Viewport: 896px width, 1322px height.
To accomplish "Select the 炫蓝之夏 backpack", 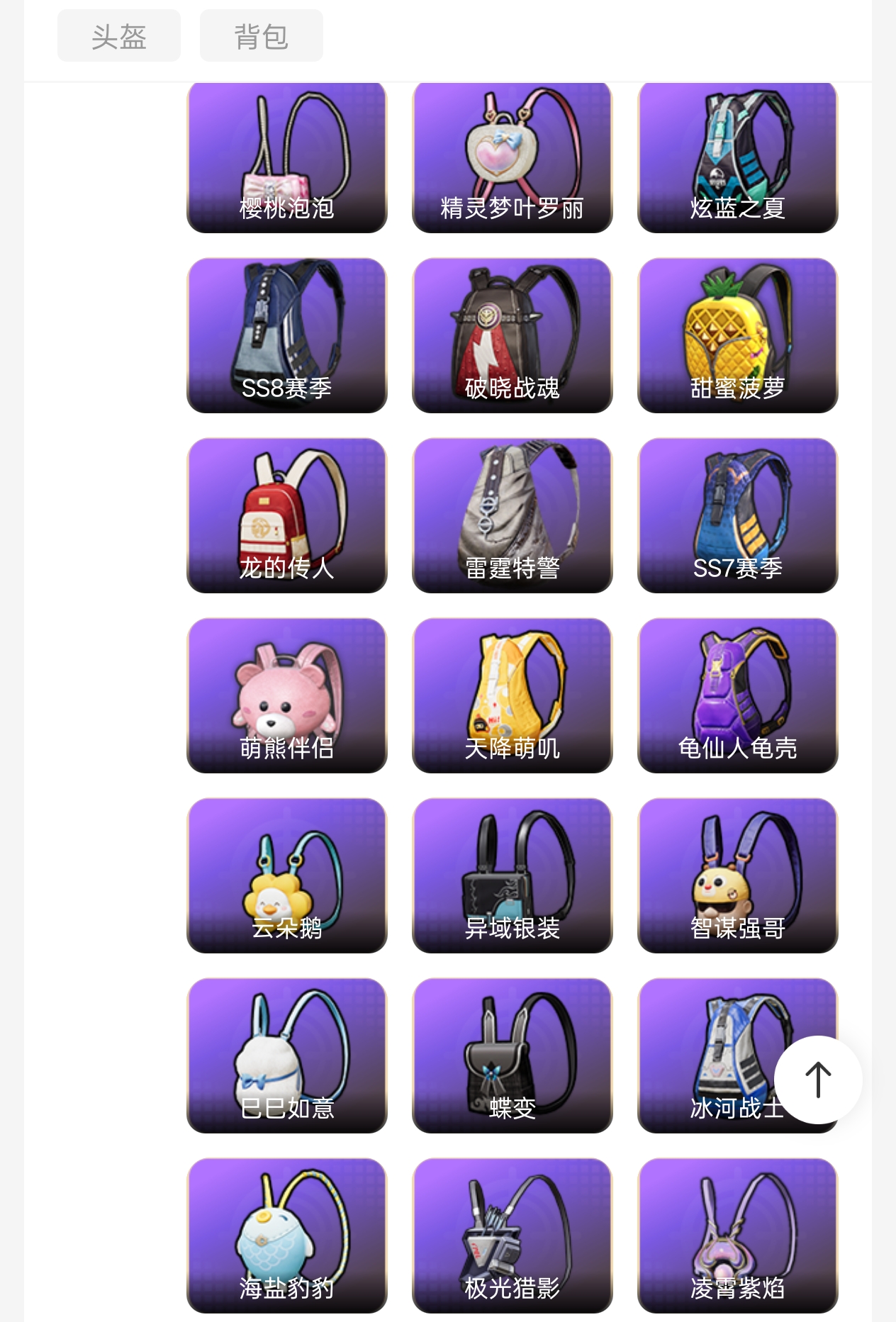I will point(738,157).
